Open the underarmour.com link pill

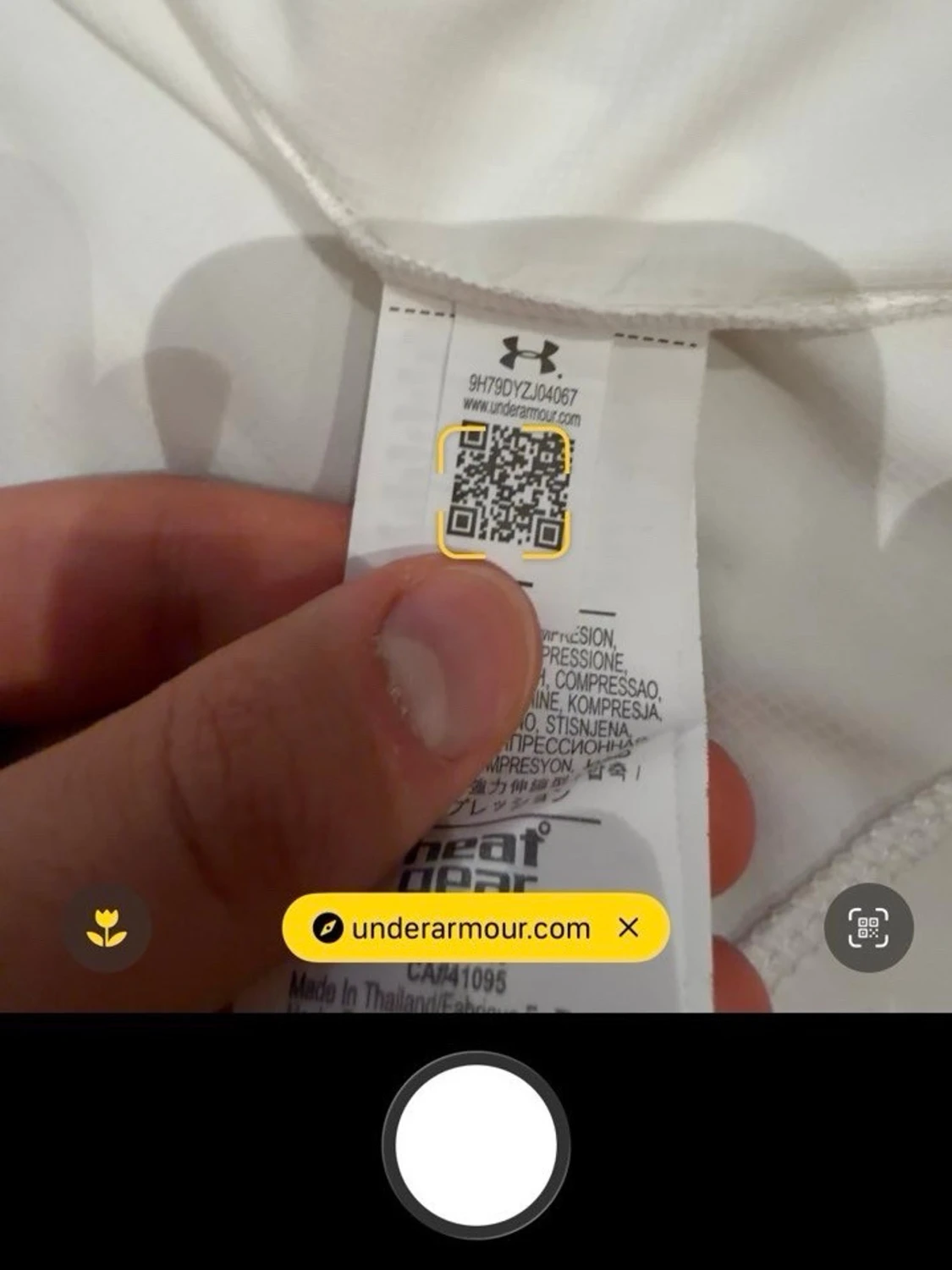pyautogui.click(x=457, y=928)
